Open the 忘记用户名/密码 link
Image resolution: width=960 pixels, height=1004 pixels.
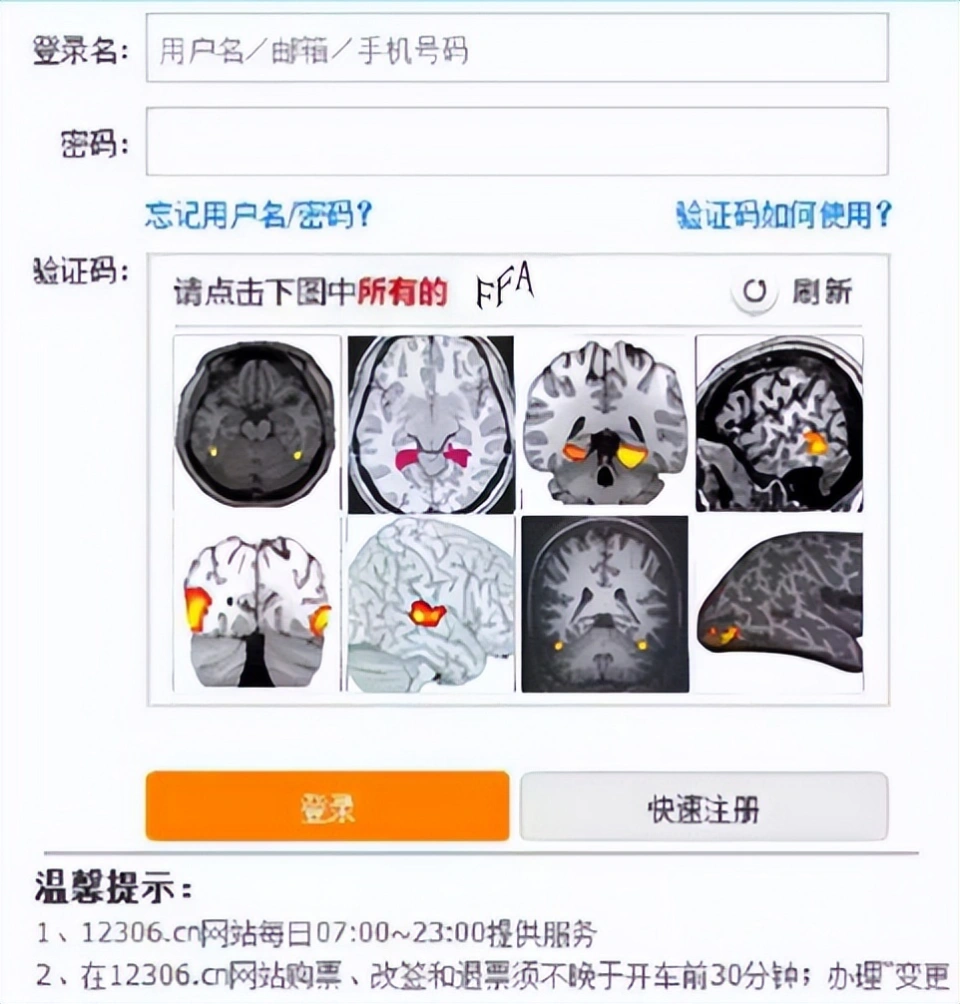tap(258, 214)
